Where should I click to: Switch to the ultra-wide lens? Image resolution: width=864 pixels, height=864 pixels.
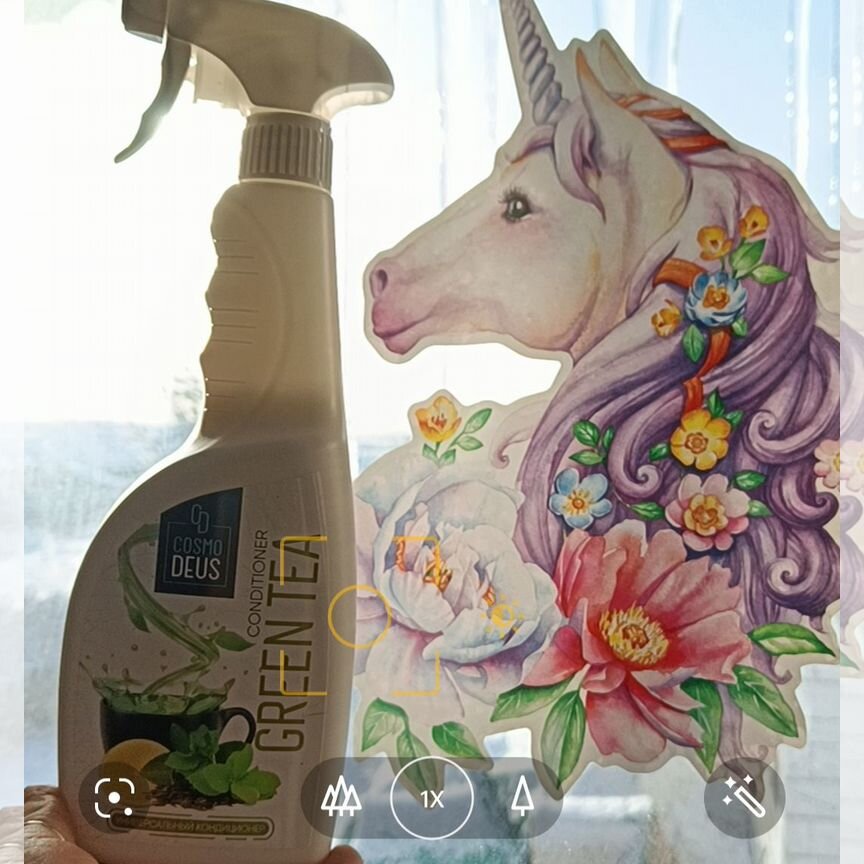[340, 797]
